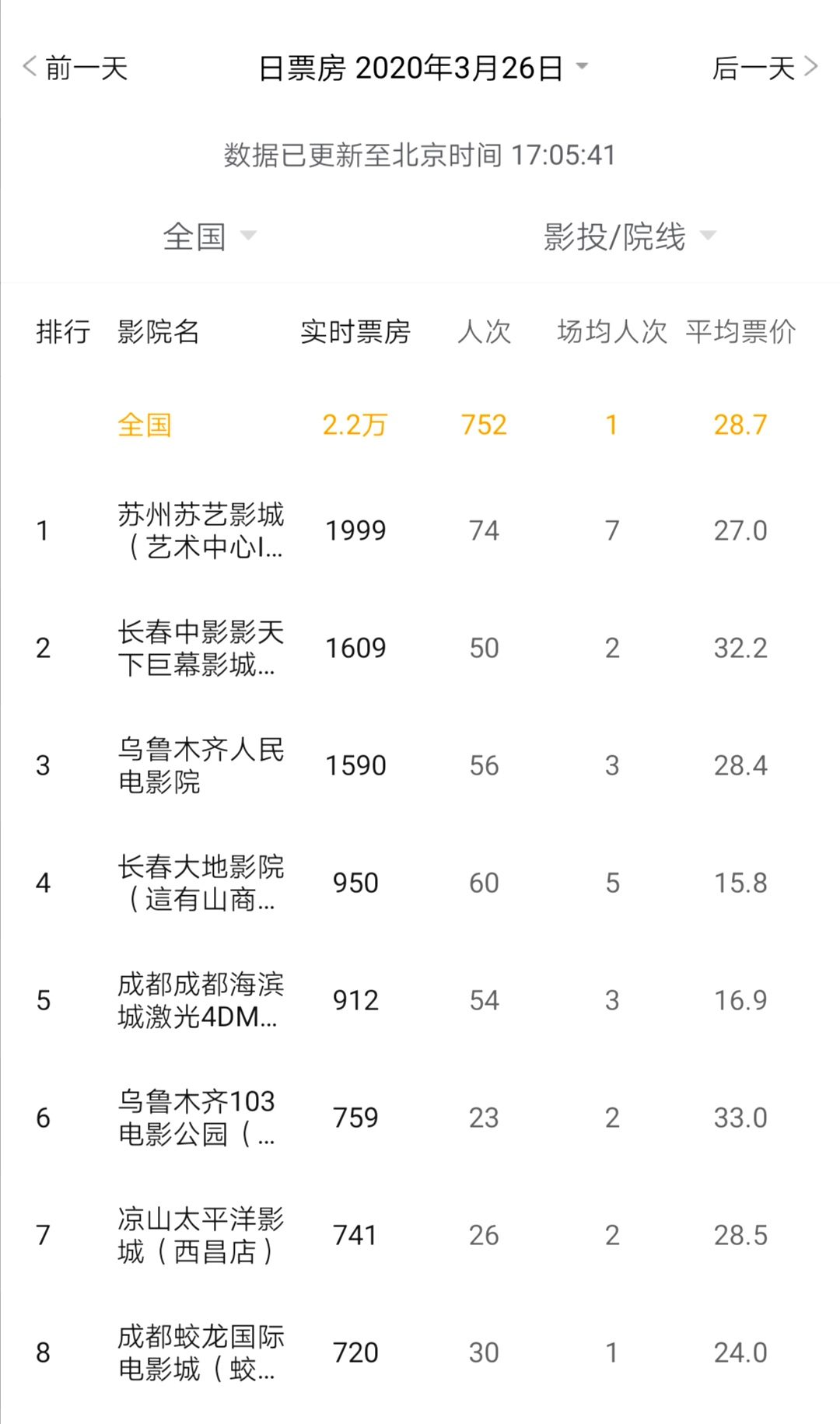840x1424 pixels.
Task: Select 长春大地影院 cinema row
Action: tap(201, 883)
